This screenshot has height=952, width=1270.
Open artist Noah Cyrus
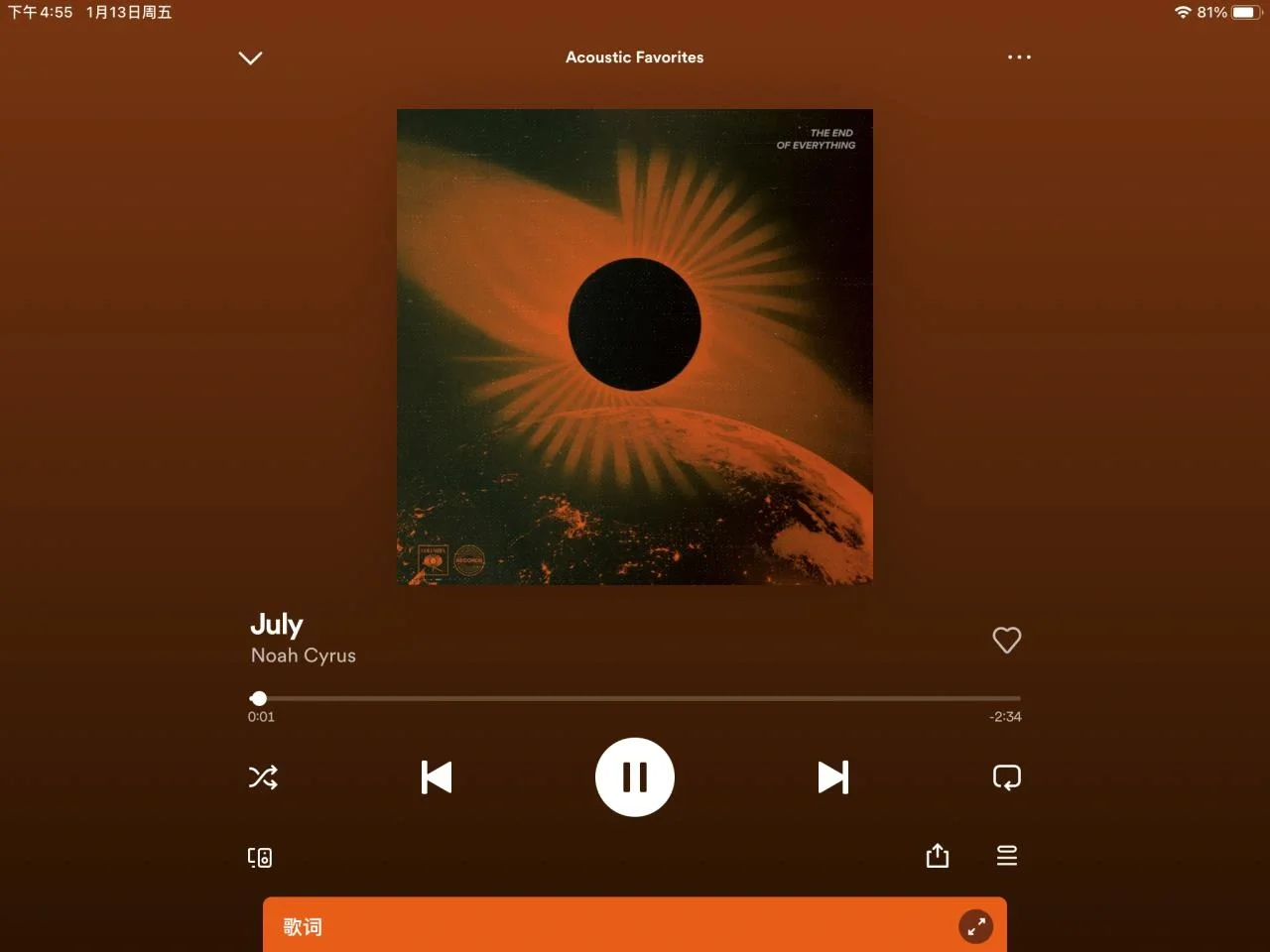[304, 655]
